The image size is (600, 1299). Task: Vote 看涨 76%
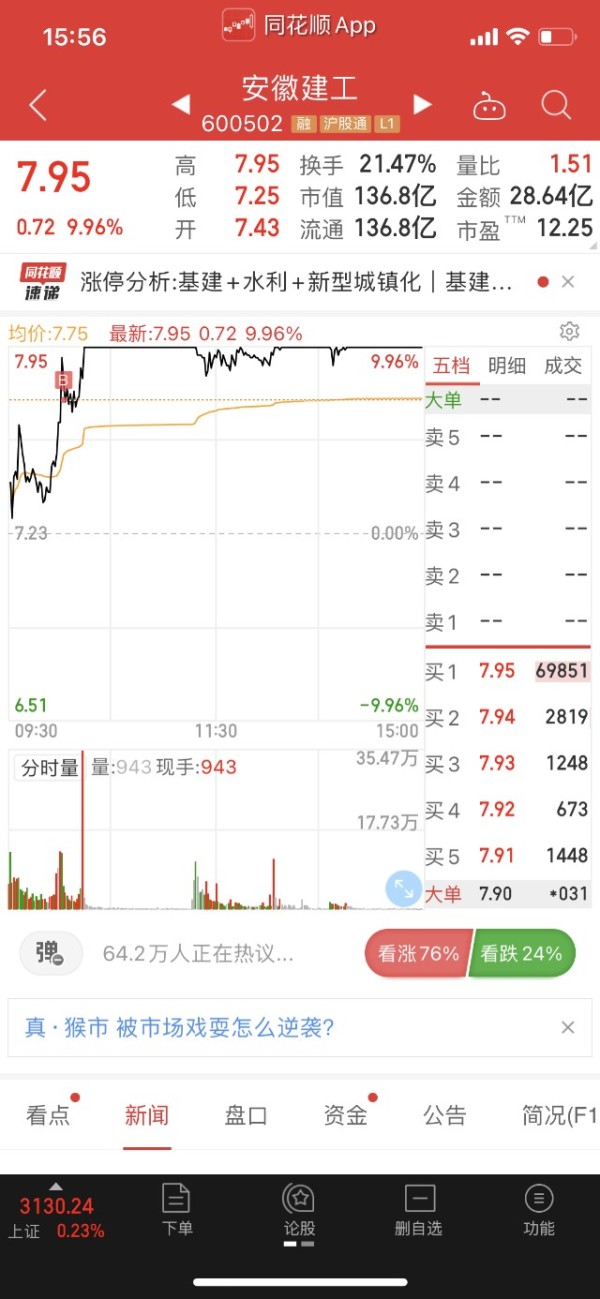[417, 954]
